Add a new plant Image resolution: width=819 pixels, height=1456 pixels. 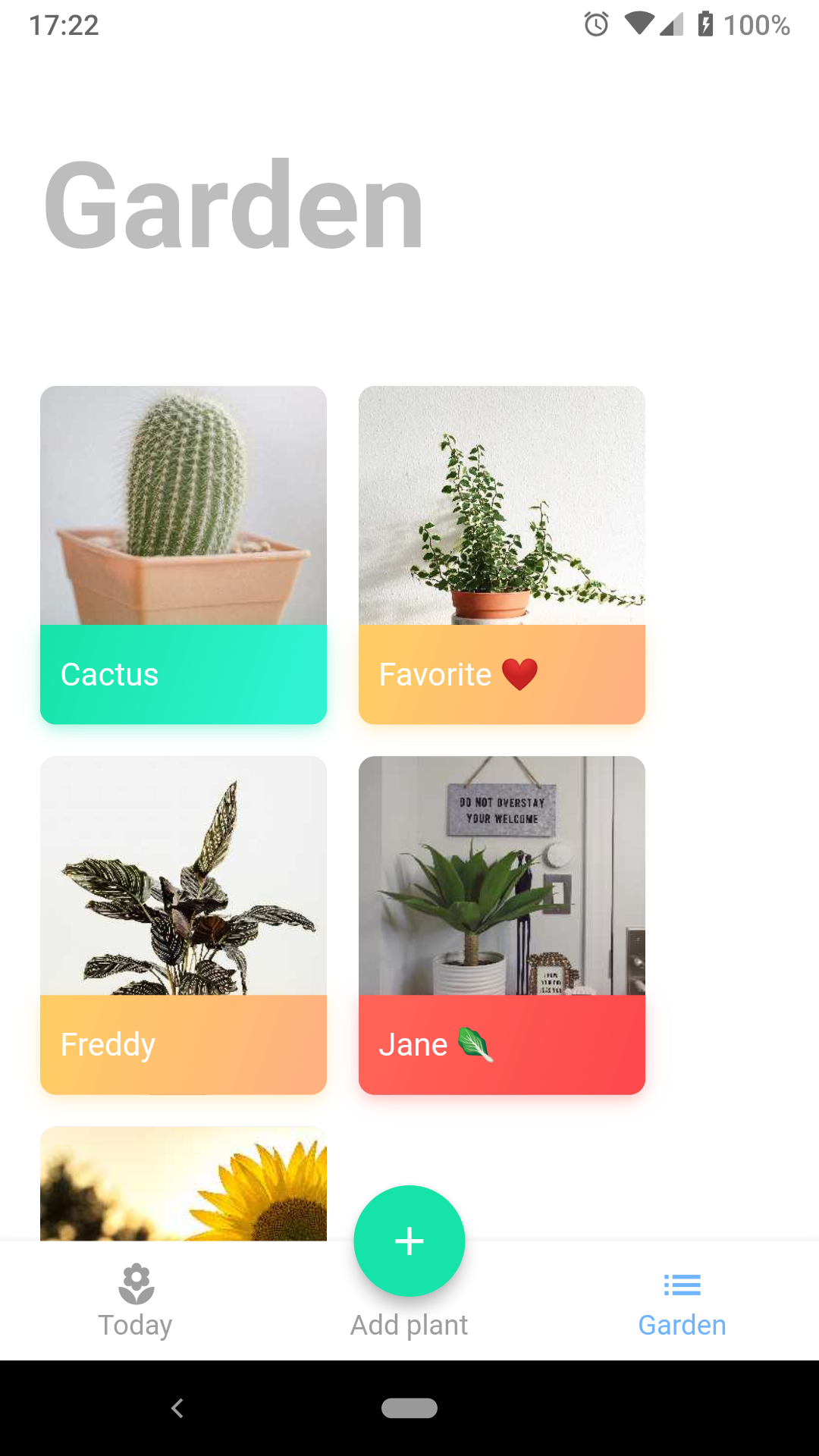pos(409,1241)
